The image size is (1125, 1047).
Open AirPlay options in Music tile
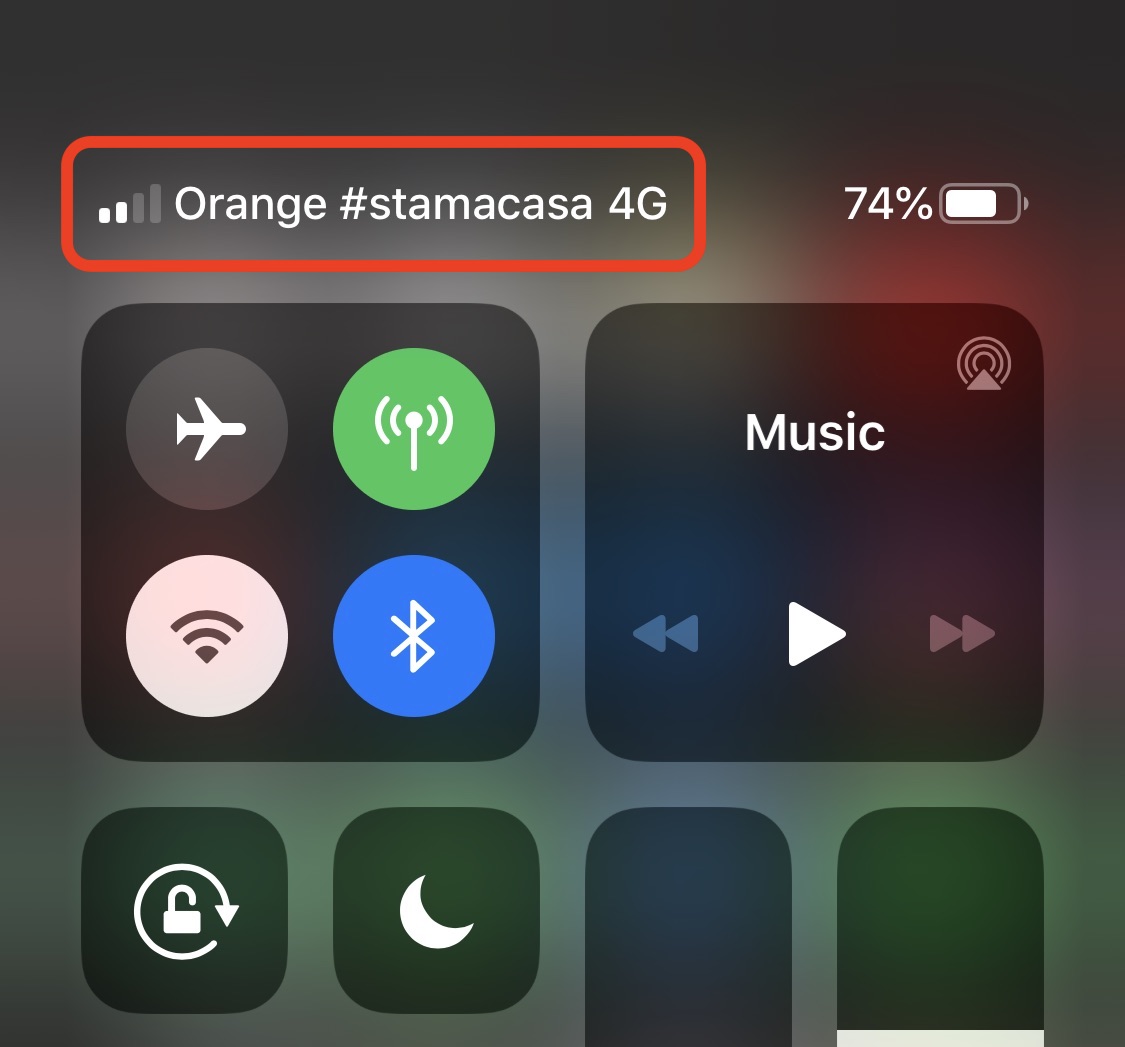[984, 363]
